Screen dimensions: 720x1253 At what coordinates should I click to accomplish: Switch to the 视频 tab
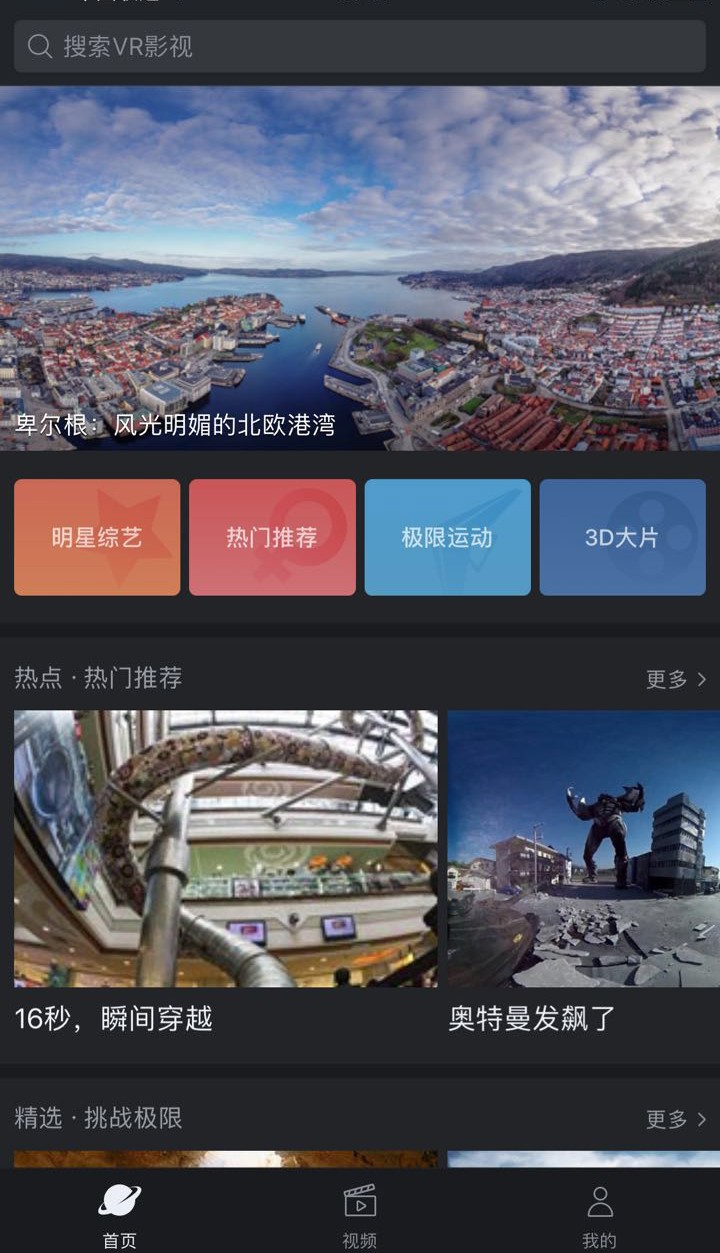click(x=360, y=1213)
